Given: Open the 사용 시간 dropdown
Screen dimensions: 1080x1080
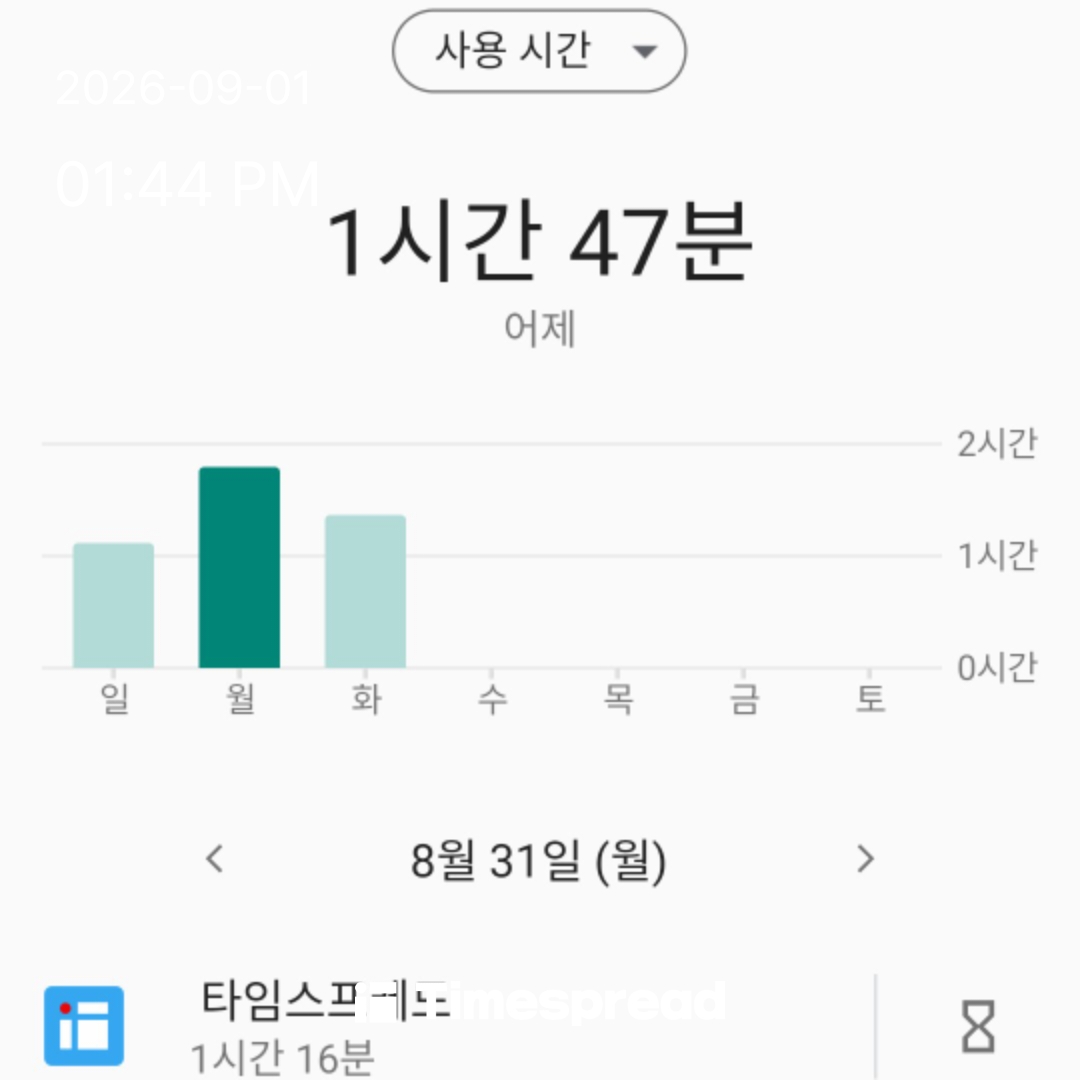Looking at the screenshot, I should tap(539, 51).
